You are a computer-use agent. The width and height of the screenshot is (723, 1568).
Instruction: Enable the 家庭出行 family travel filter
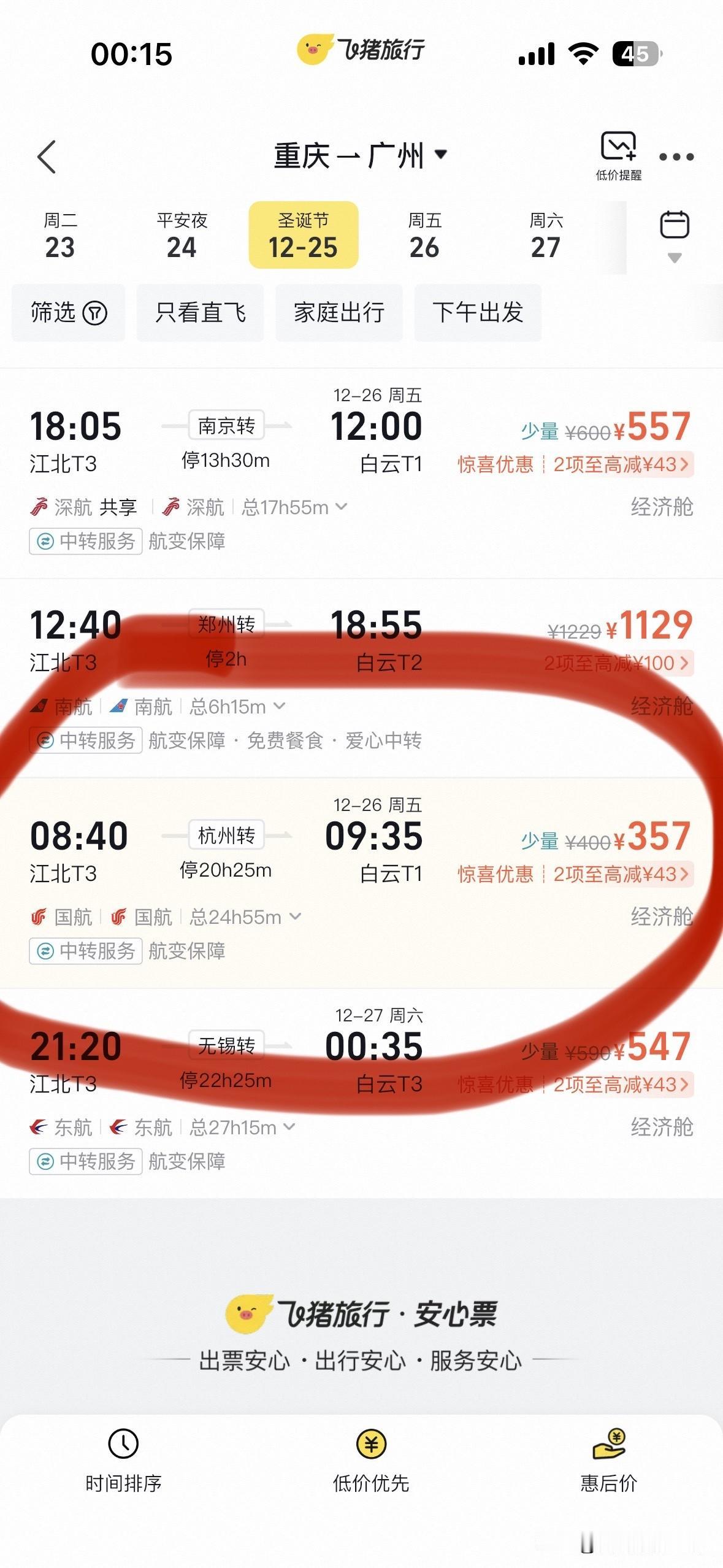(x=339, y=313)
